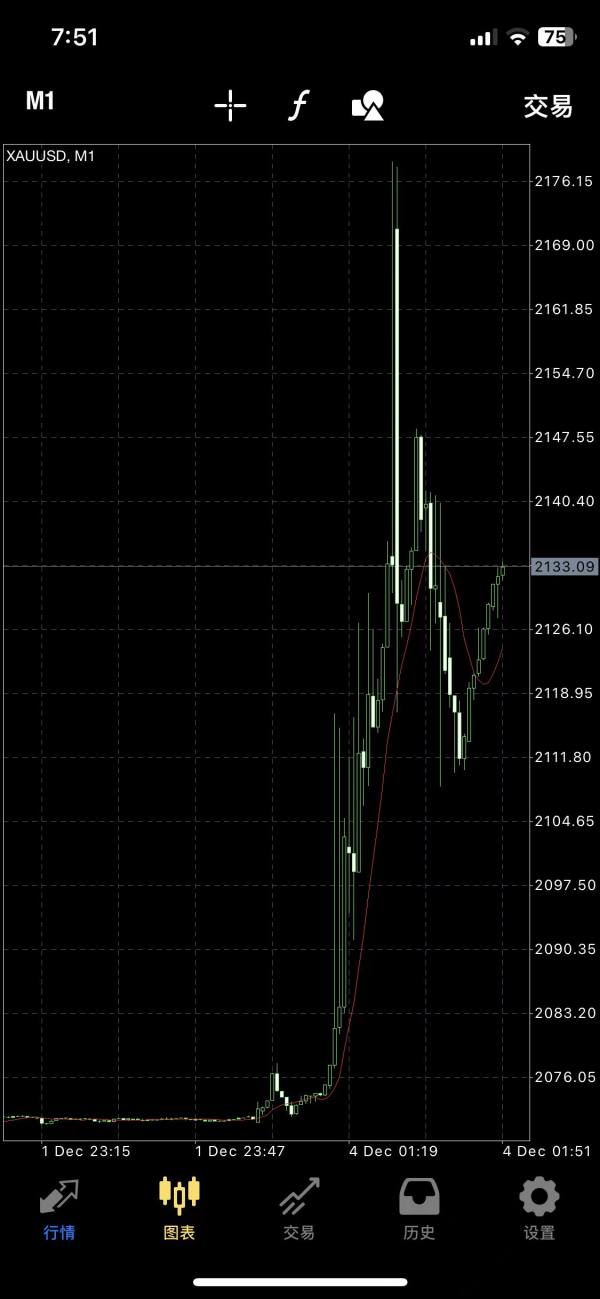Viewport: 600px width, 1299px height.
Task: Open the drawing objects tool
Action: pyautogui.click(x=368, y=105)
